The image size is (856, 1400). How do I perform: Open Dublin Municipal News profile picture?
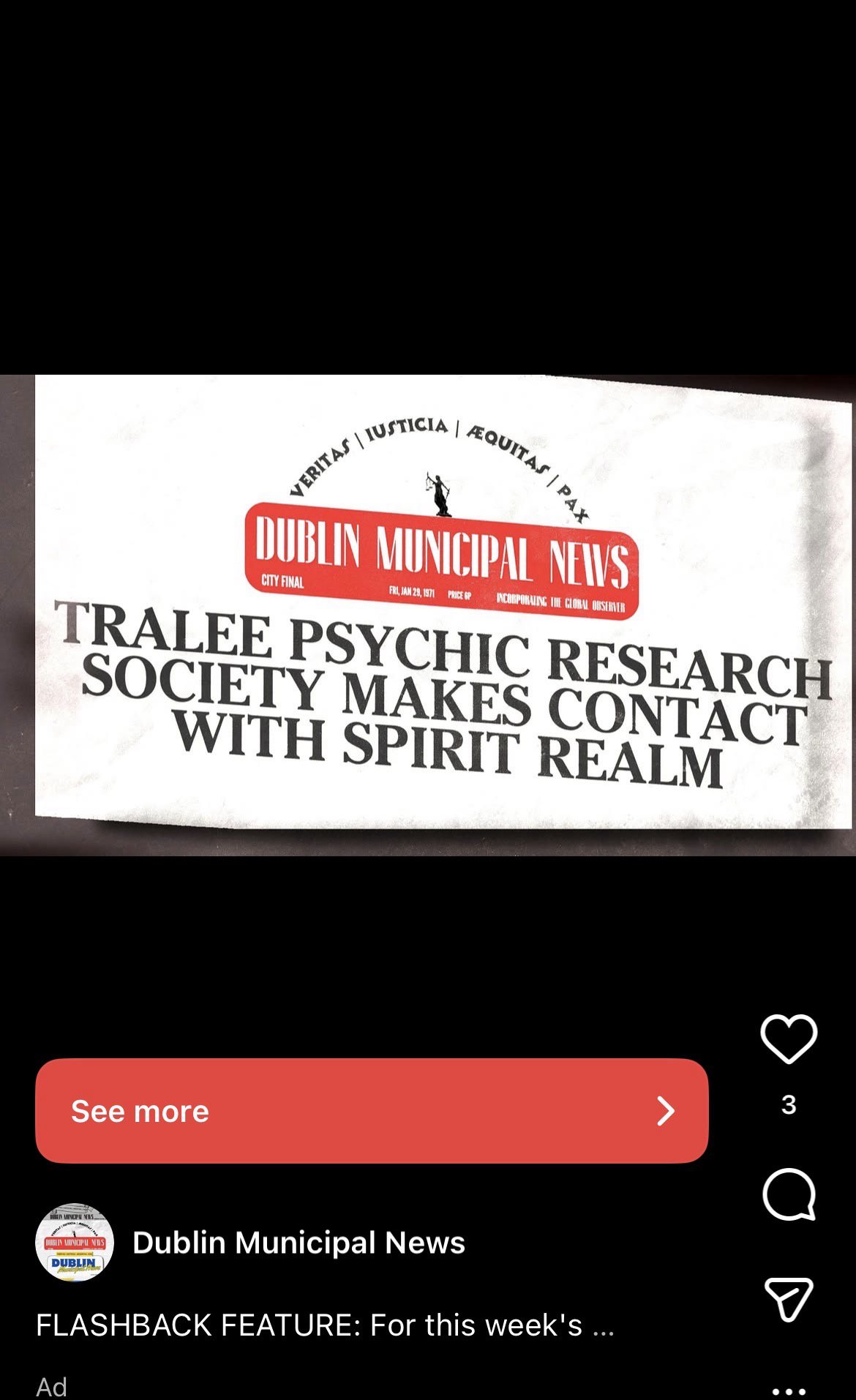pyautogui.click(x=75, y=1242)
